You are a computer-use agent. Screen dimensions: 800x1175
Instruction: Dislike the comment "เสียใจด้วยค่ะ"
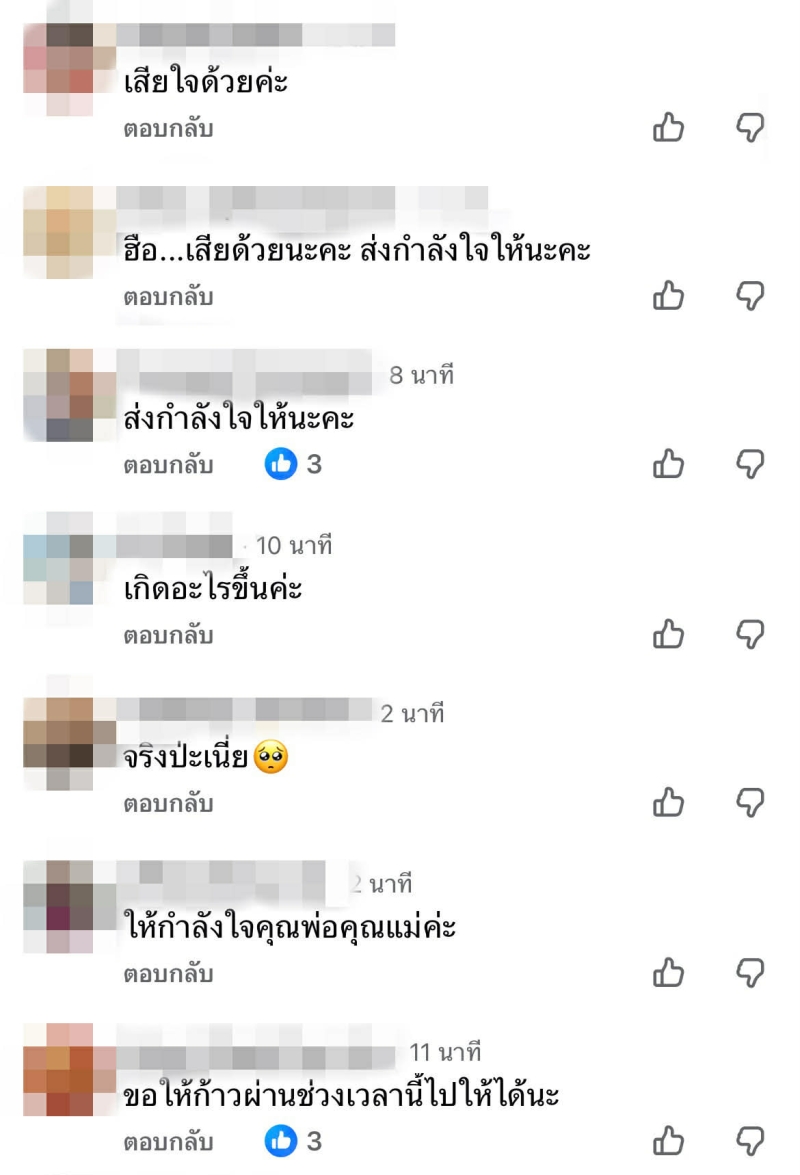750,127
